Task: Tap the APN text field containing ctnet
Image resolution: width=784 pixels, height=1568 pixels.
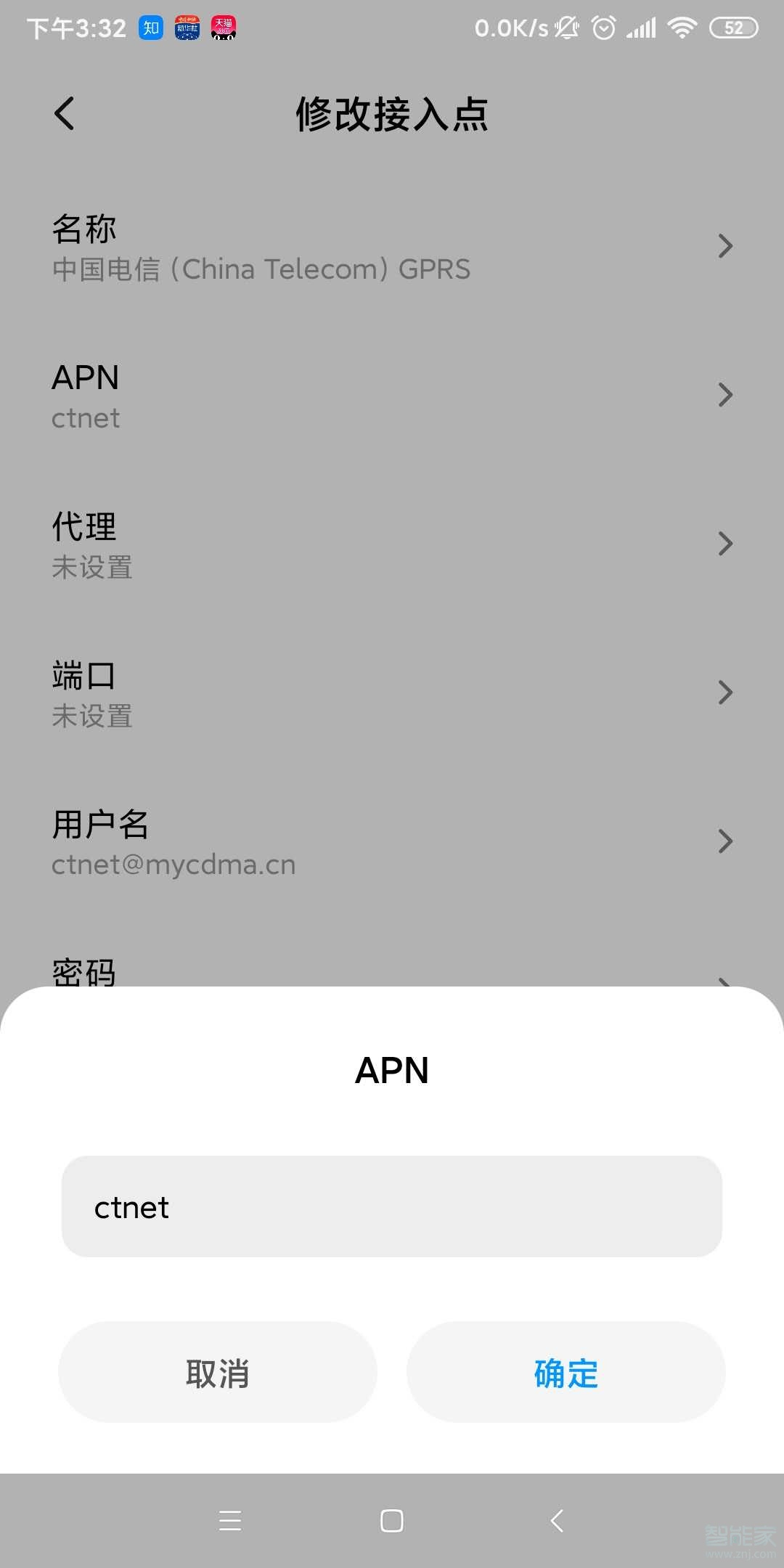Action: pos(392,1206)
